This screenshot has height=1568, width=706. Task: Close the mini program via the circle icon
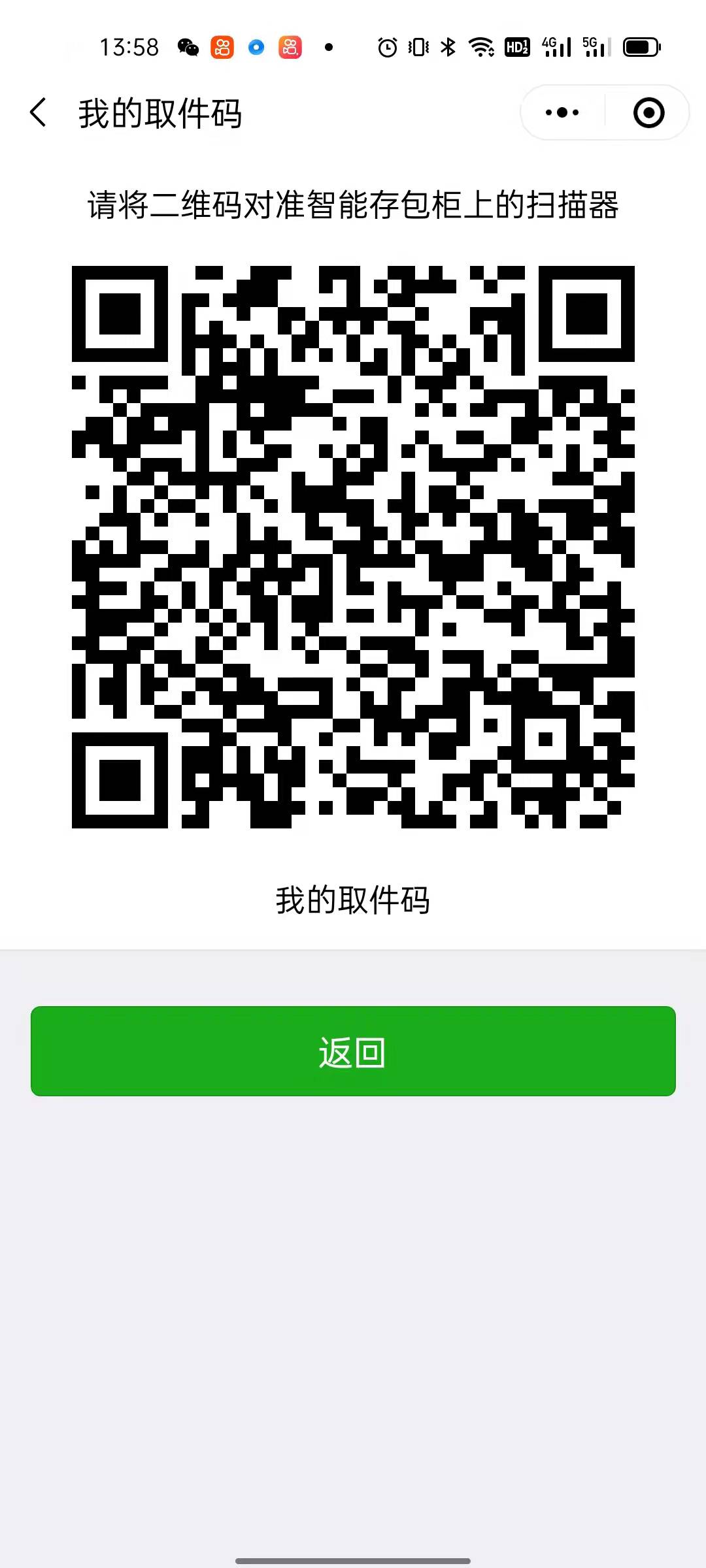tap(648, 112)
